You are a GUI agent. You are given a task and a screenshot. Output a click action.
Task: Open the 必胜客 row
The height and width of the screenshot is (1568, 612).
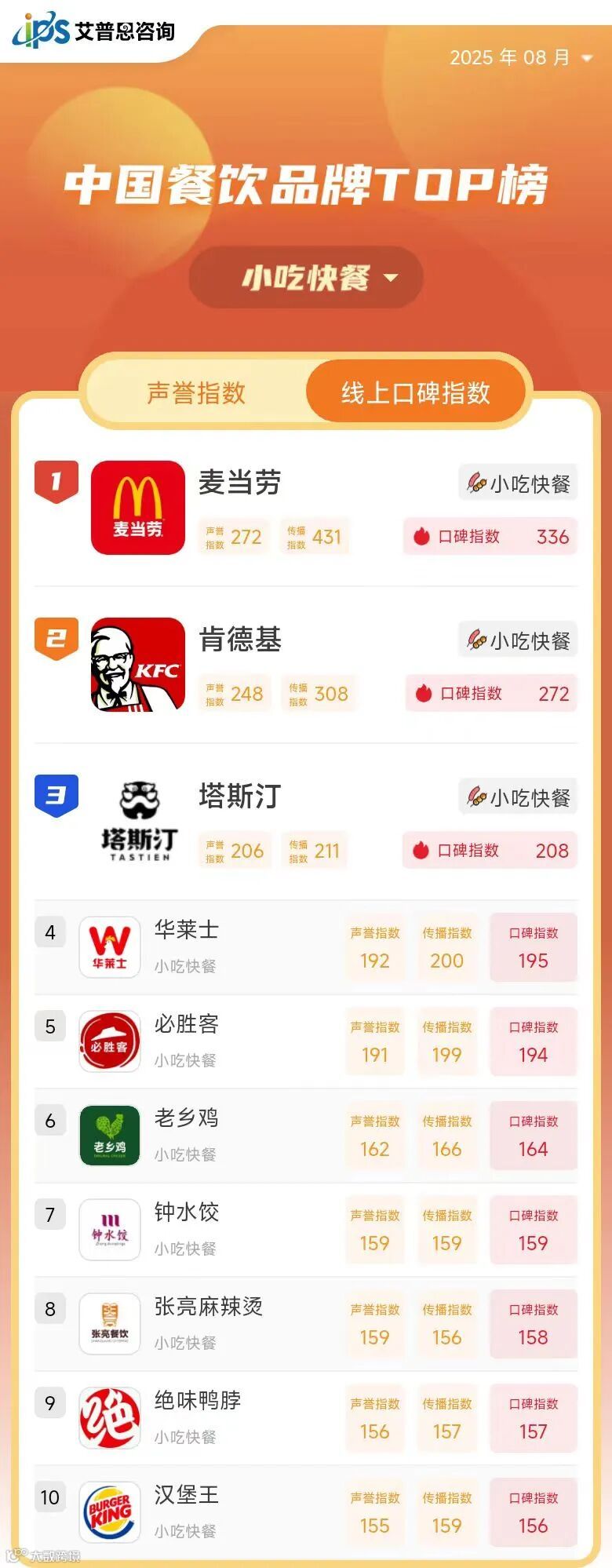pos(306,1041)
